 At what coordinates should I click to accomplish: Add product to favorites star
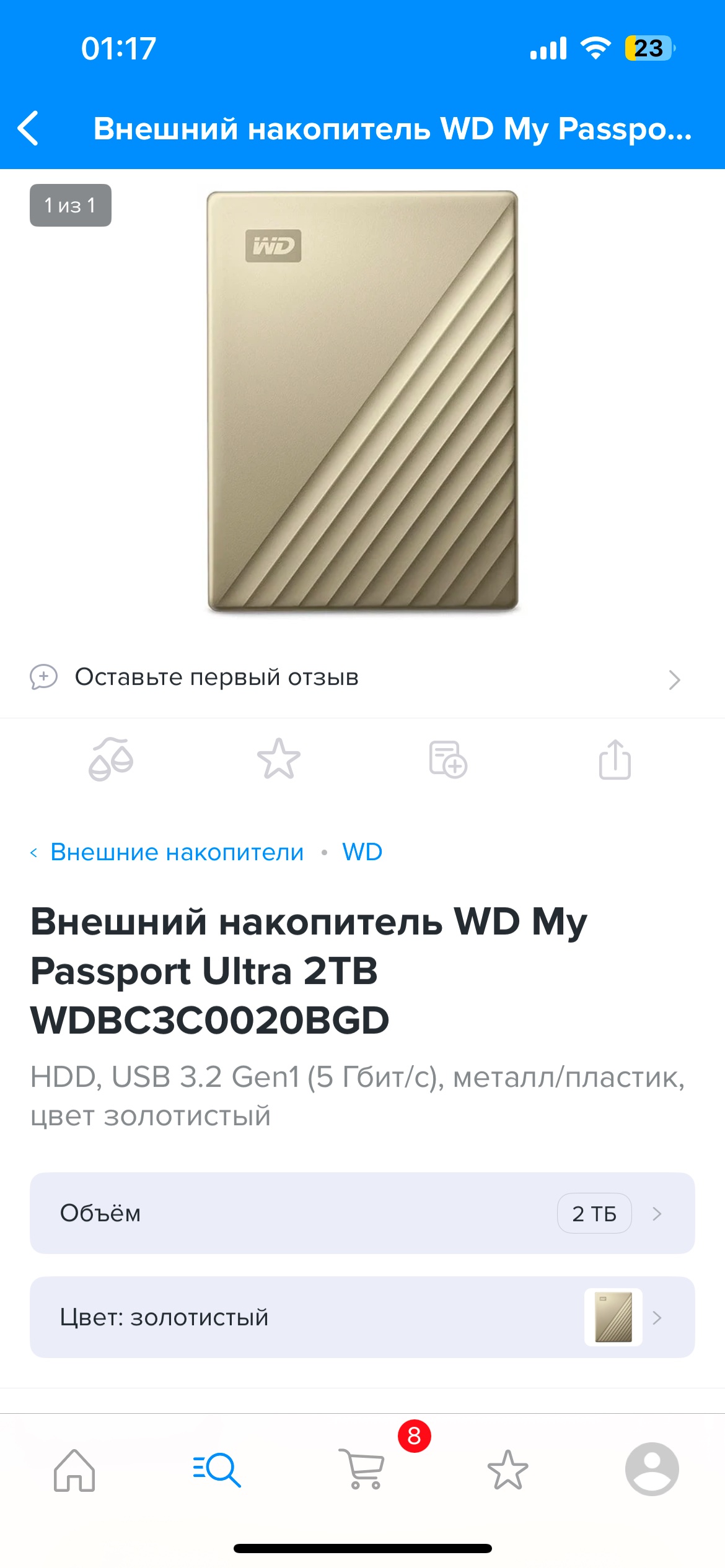click(x=278, y=759)
